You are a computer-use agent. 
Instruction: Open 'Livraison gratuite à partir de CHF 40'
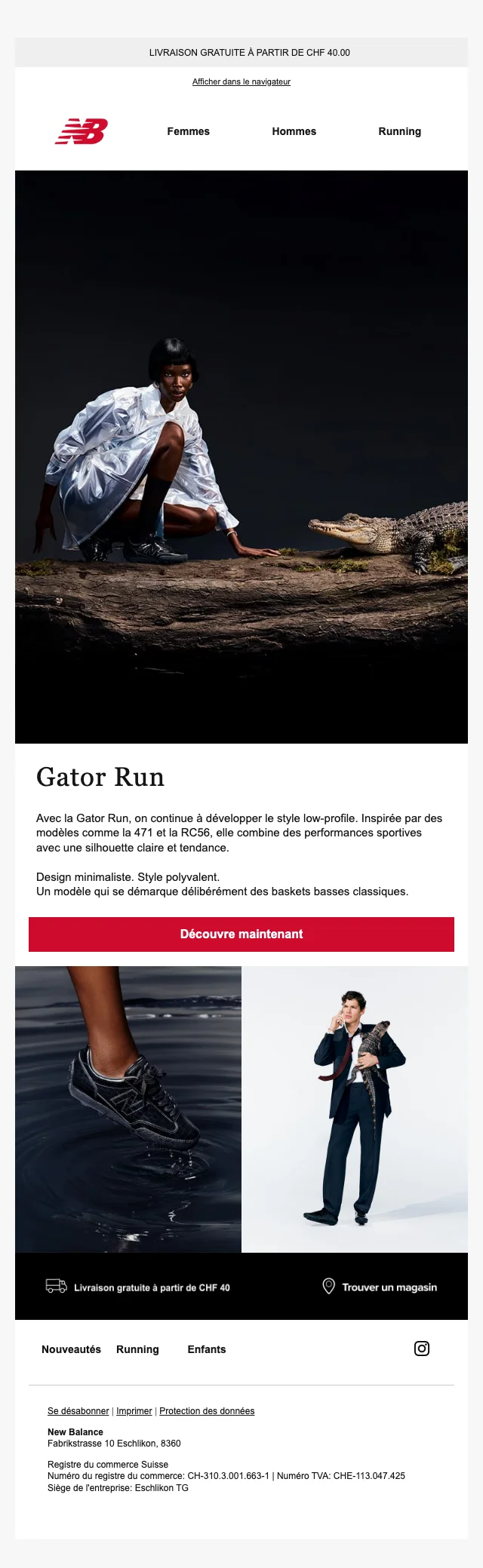(138, 1287)
